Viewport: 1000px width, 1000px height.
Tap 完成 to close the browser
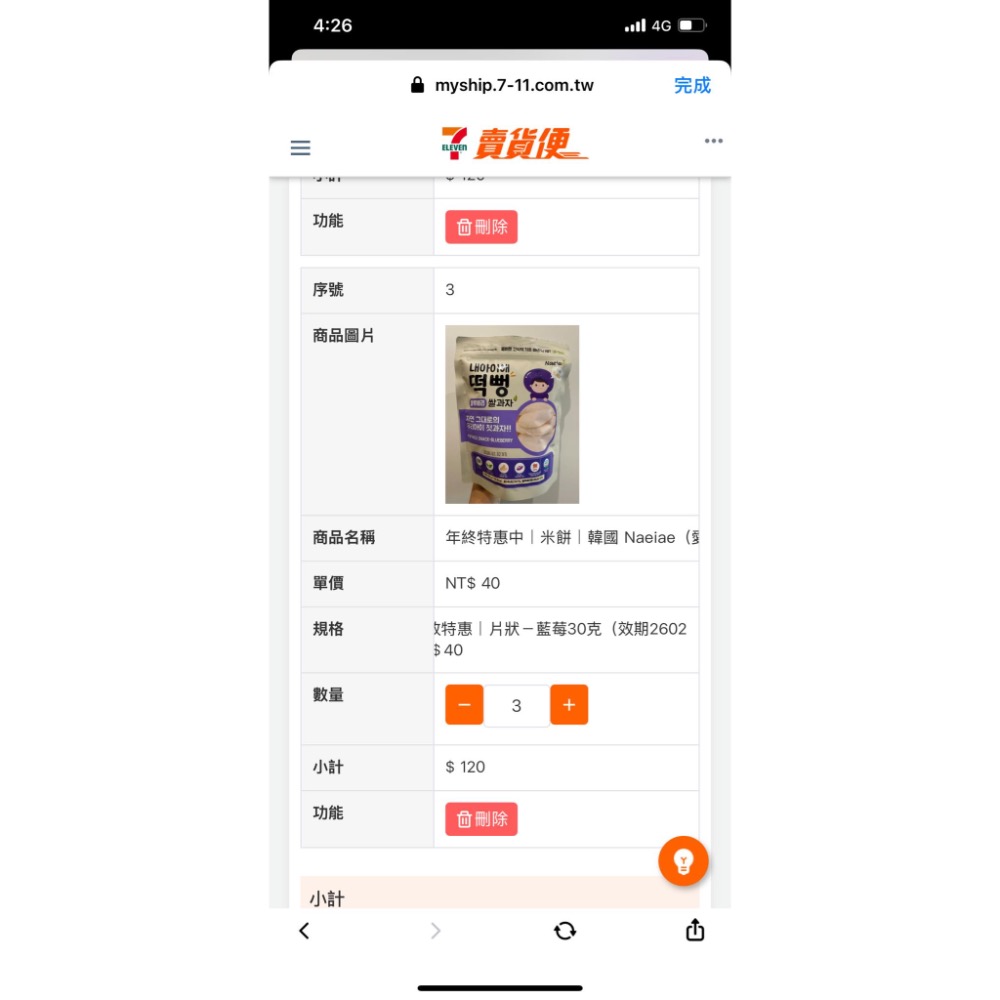point(692,85)
